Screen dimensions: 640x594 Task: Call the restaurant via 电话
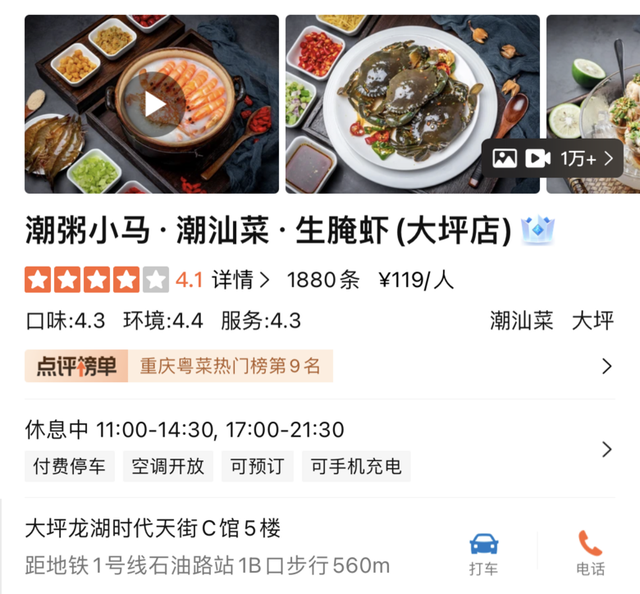(590, 553)
